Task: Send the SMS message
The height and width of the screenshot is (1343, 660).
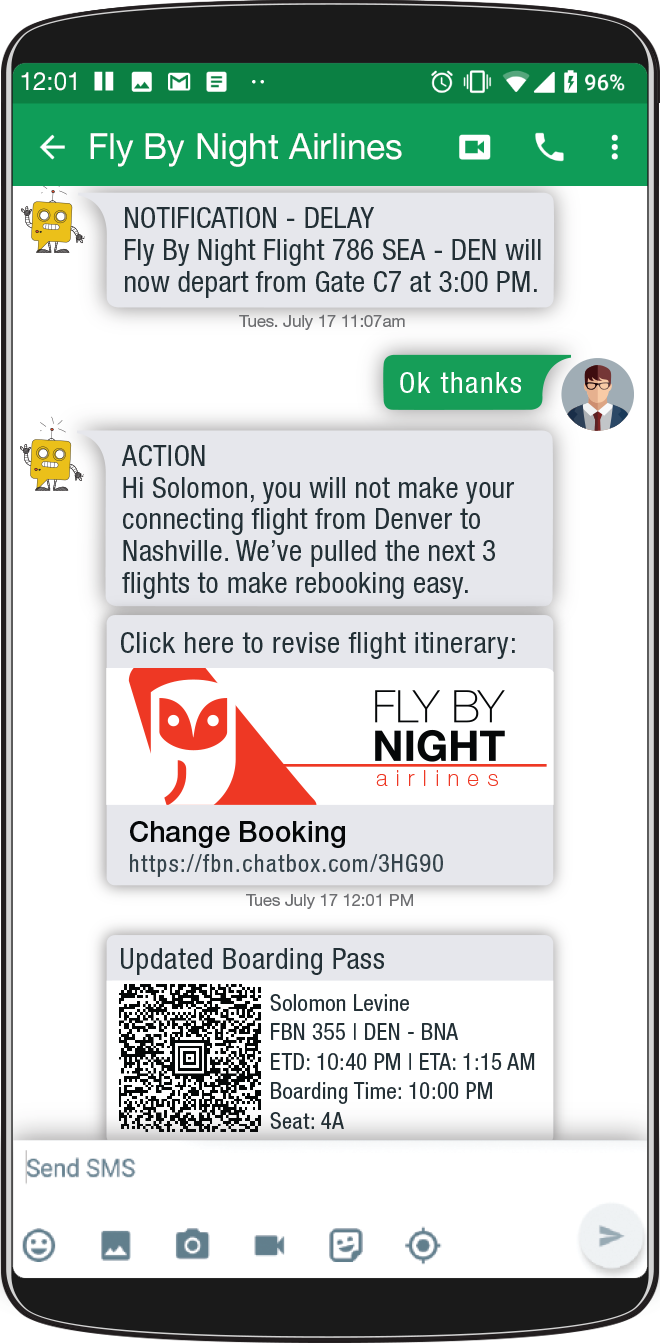Action: coord(610,1236)
